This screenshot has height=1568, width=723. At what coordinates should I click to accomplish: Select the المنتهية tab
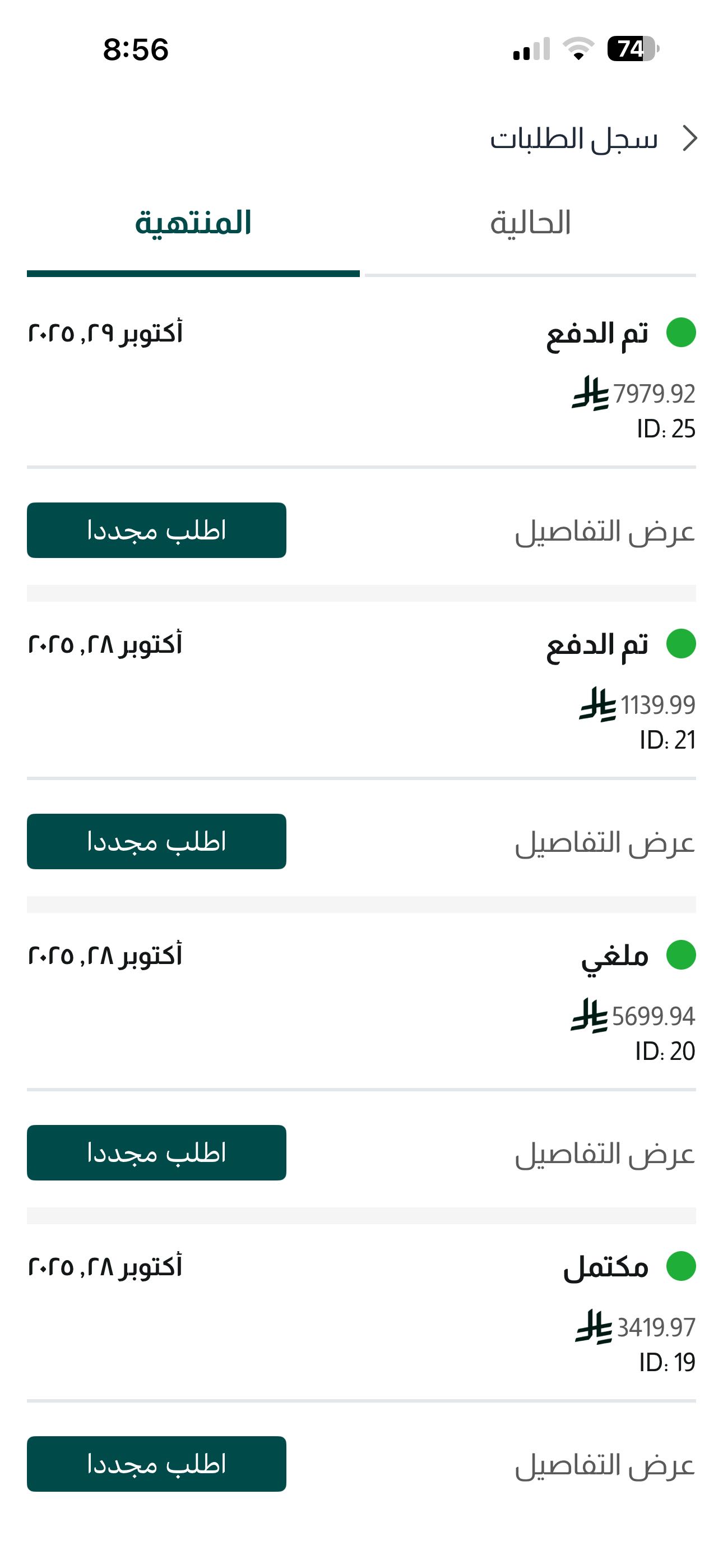tap(193, 223)
